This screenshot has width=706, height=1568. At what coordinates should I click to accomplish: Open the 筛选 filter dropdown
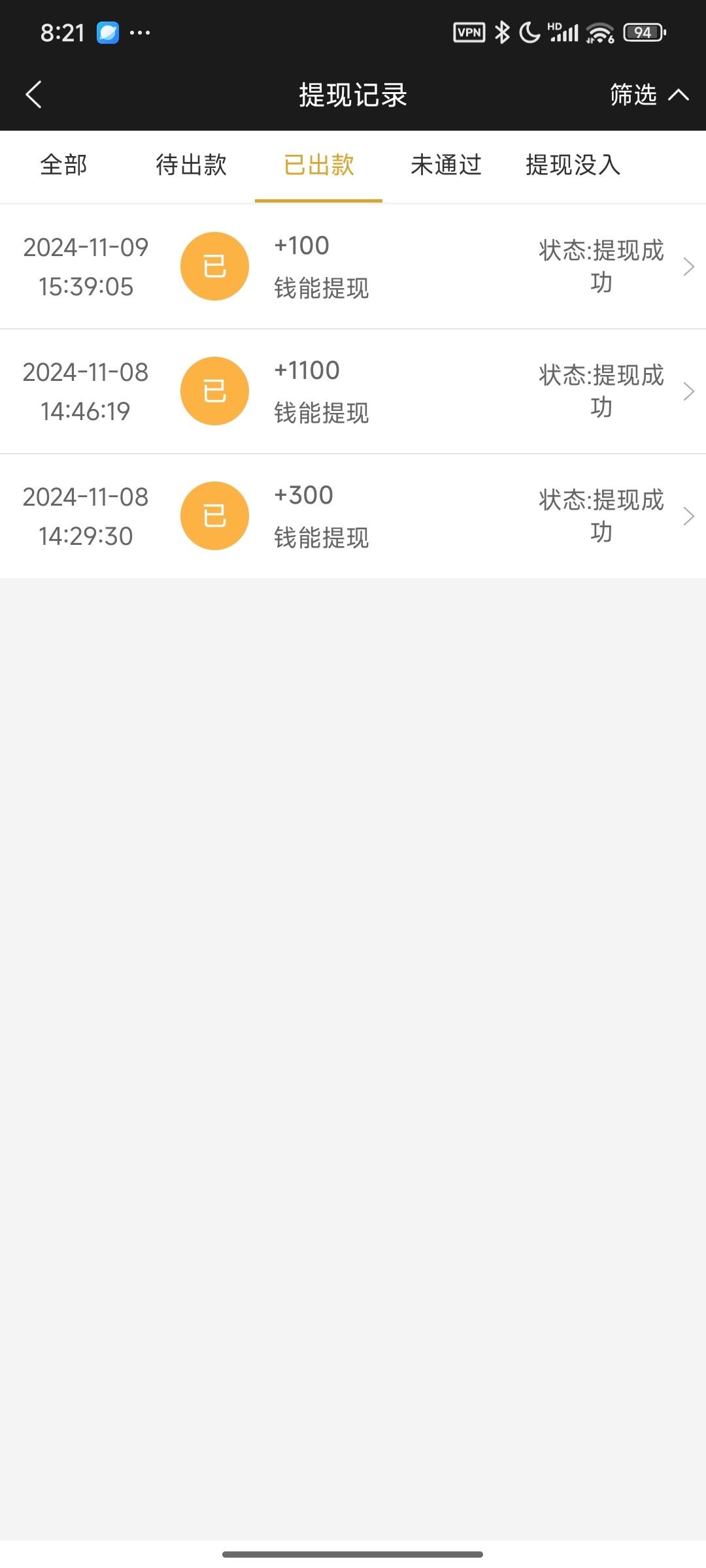click(648, 95)
